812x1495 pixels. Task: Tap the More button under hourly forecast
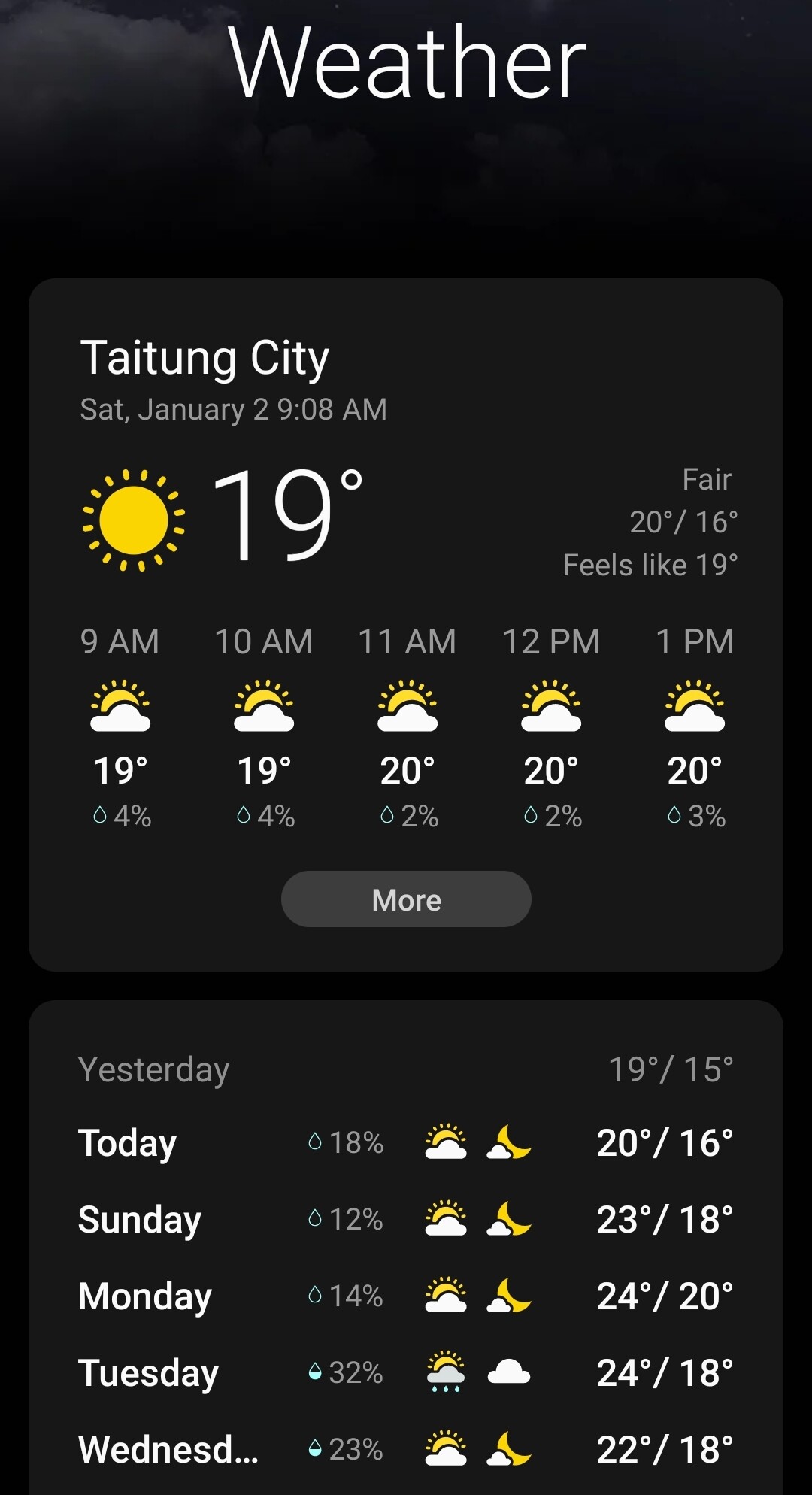pos(406,899)
